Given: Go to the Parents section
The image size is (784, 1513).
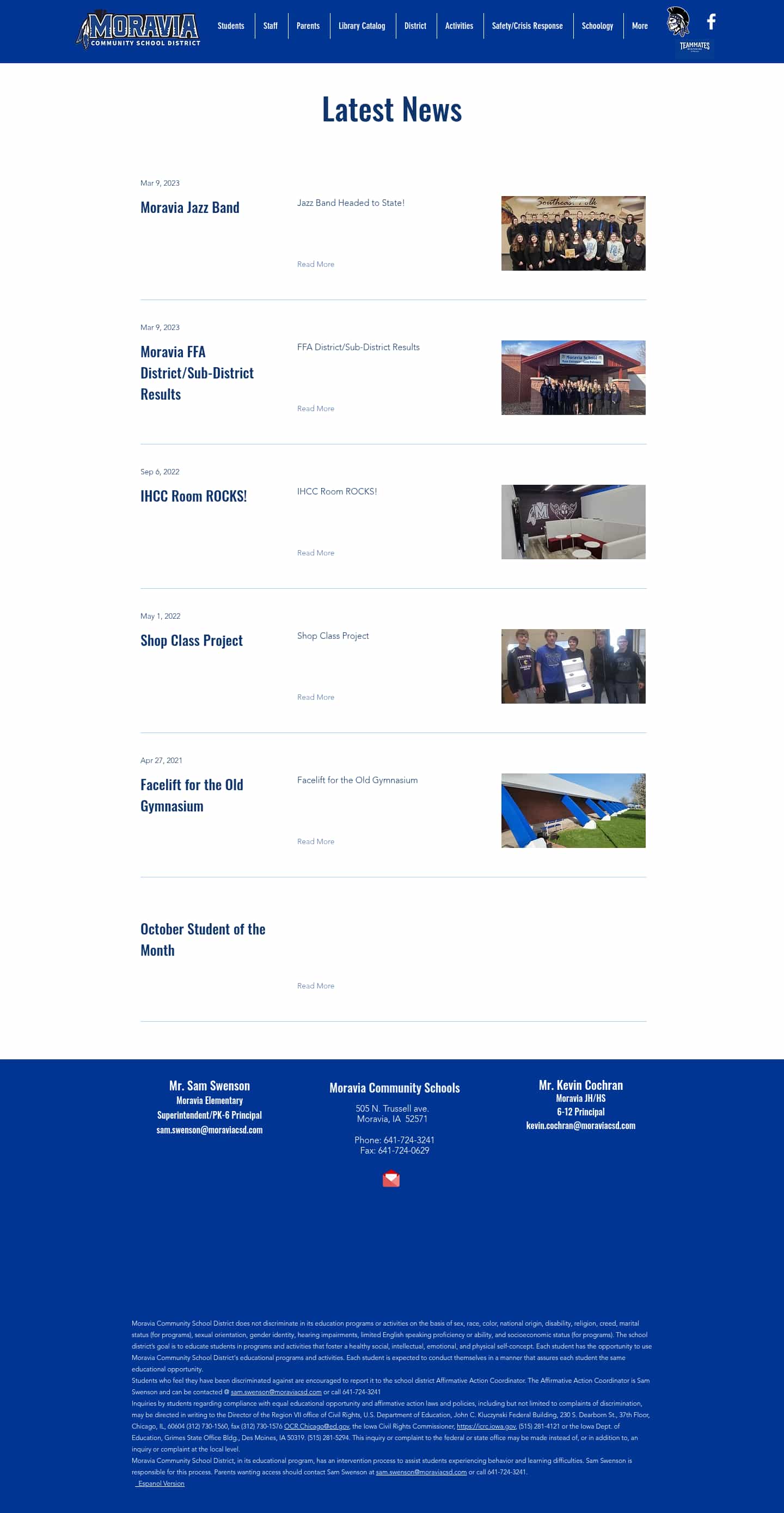Looking at the screenshot, I should 308,26.
